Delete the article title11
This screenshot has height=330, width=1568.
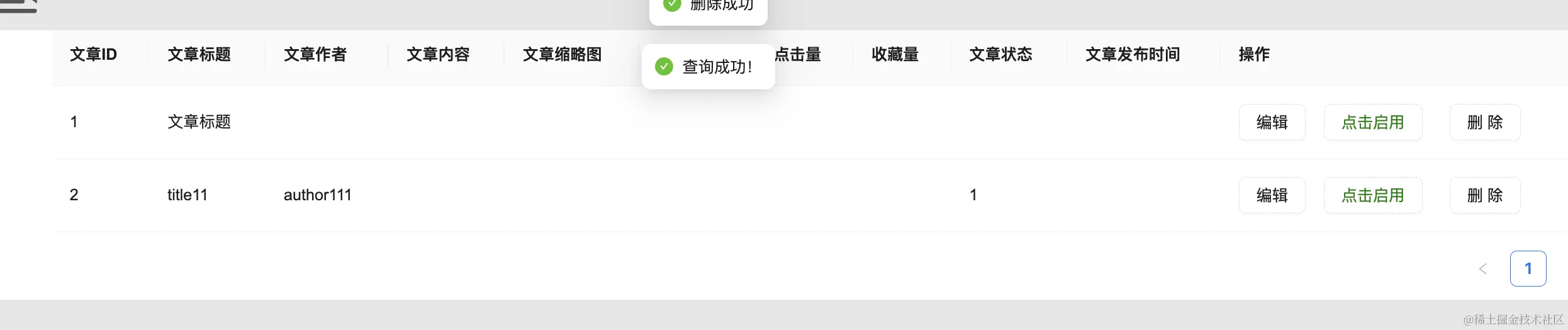1484,195
